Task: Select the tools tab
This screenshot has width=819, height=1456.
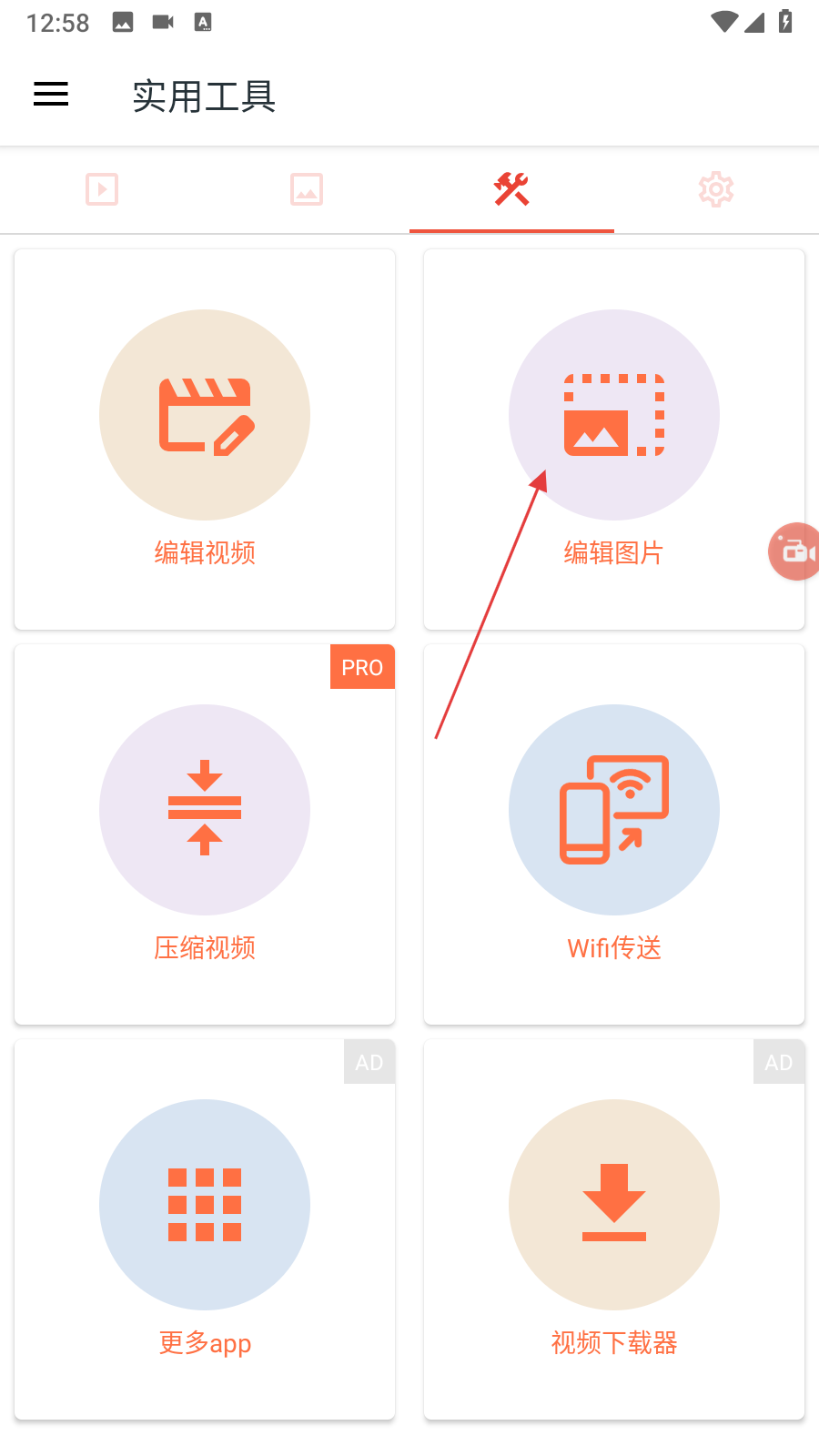Action: pos(511,189)
